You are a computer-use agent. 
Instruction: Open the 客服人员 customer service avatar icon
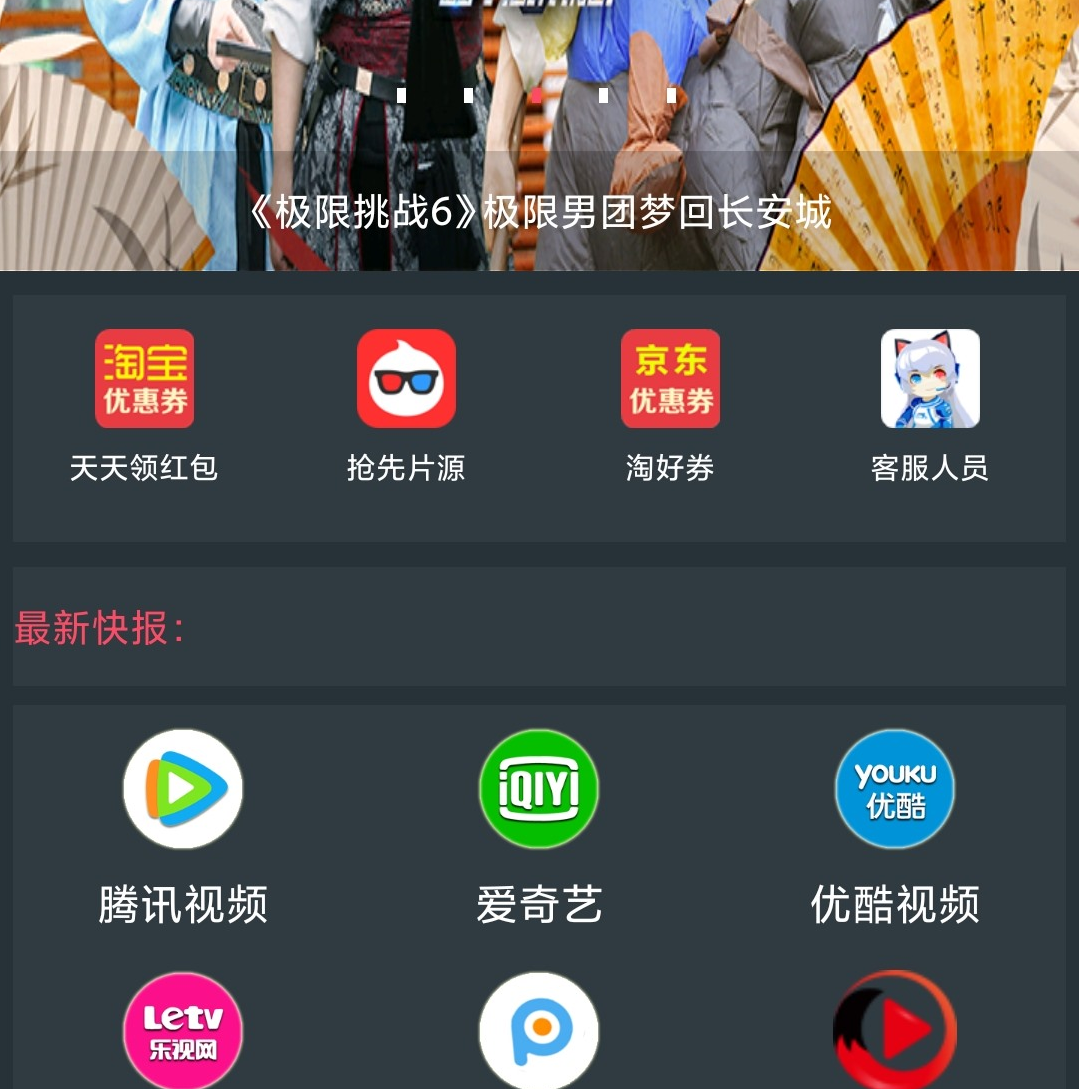930,378
